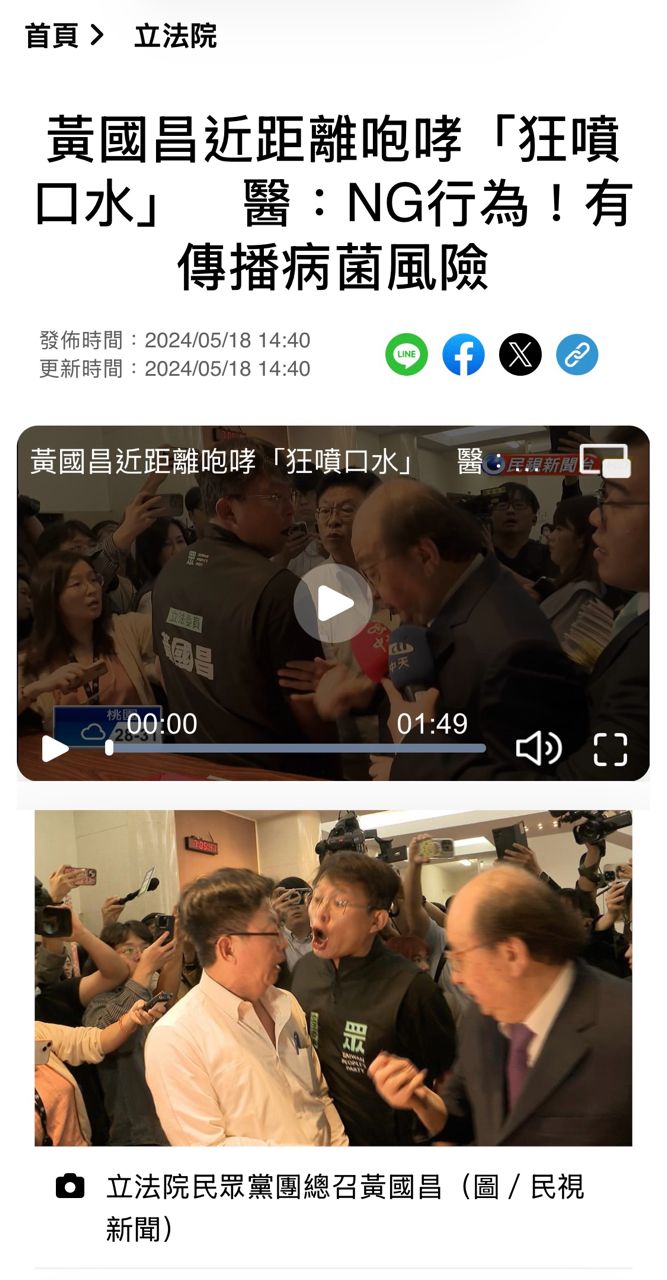Share this article on X
667x1280 pixels.
point(520,354)
